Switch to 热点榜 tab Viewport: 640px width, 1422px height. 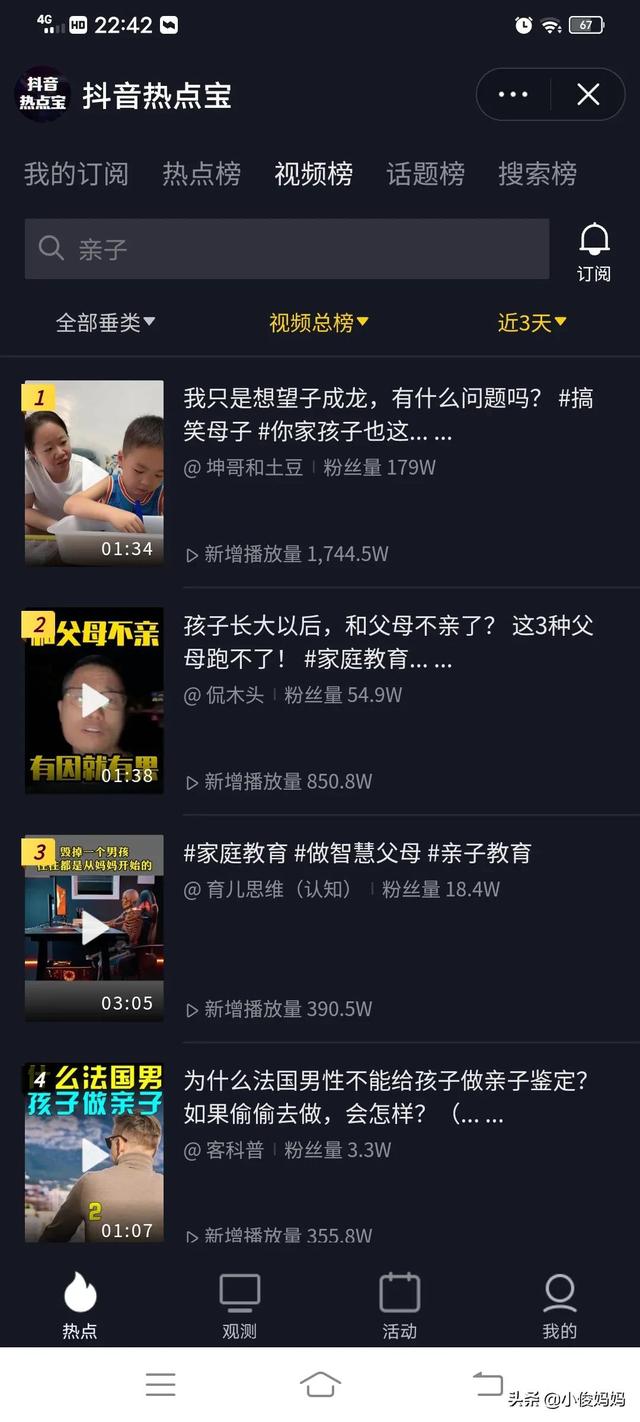tap(202, 174)
